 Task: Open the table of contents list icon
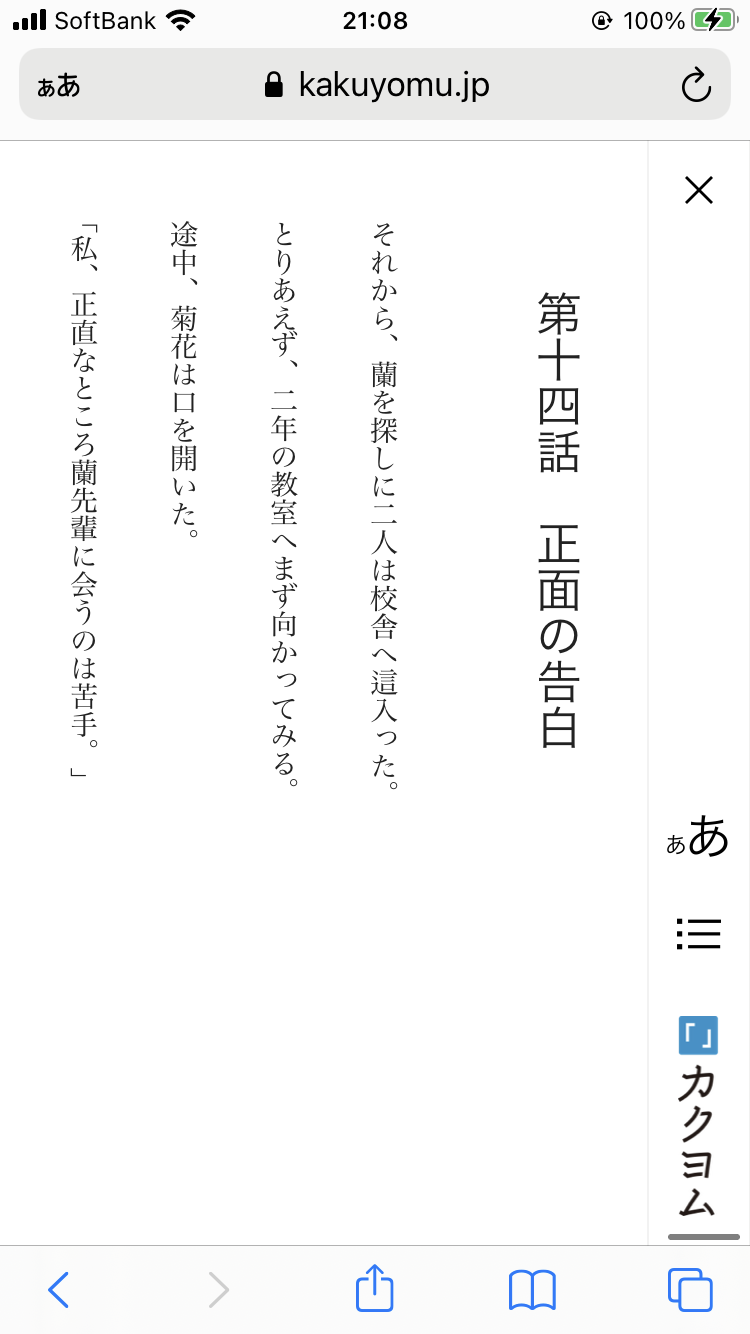pos(698,933)
